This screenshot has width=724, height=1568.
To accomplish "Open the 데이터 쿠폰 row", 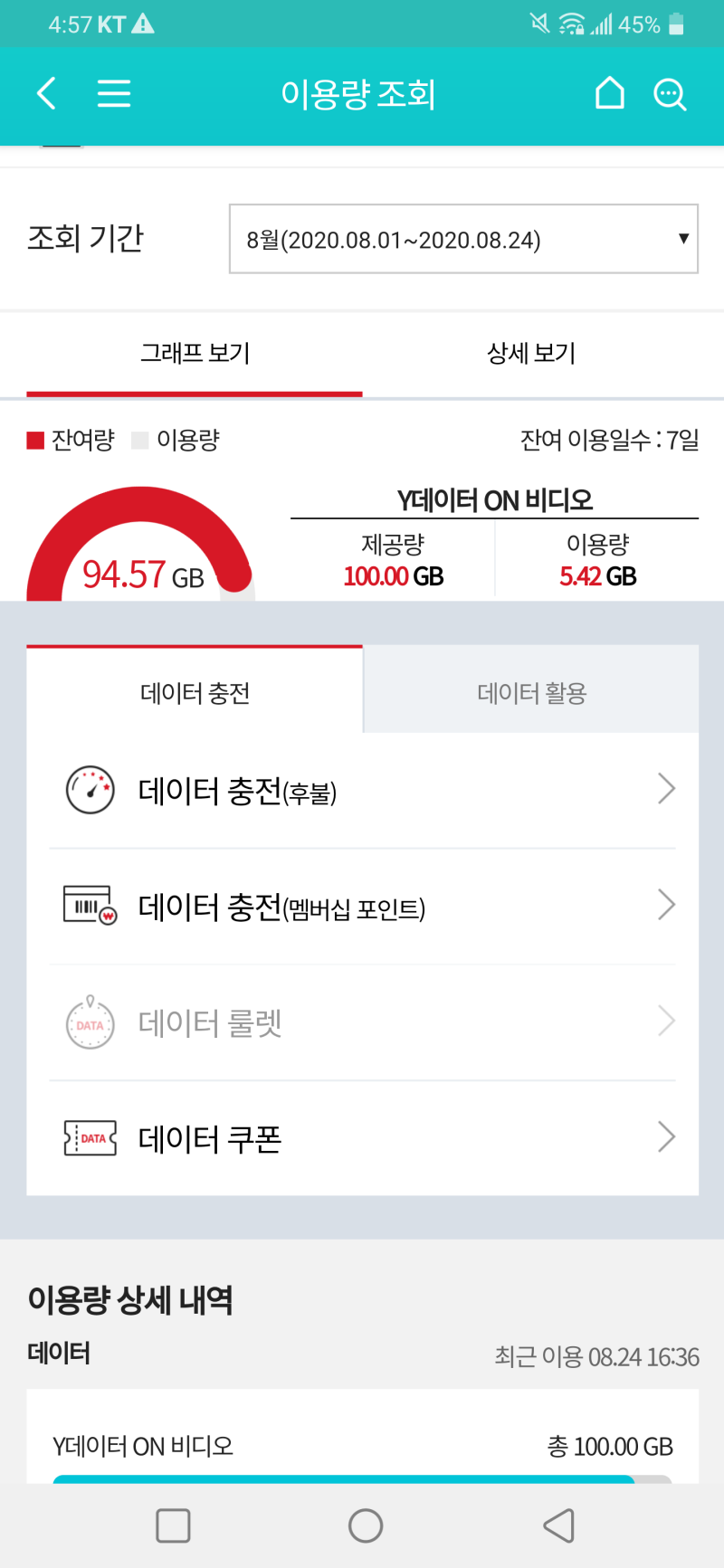I will click(x=363, y=1138).
